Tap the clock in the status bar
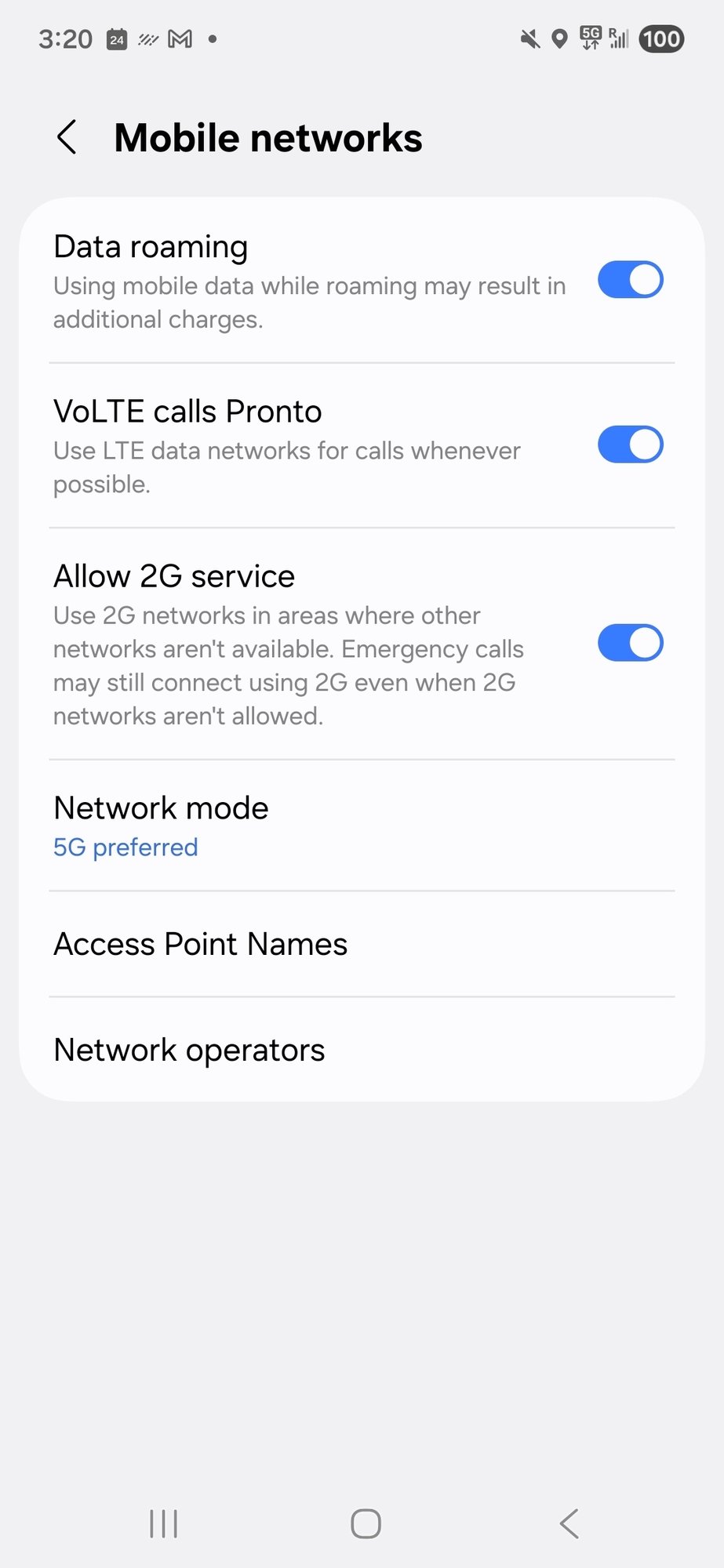 click(65, 38)
